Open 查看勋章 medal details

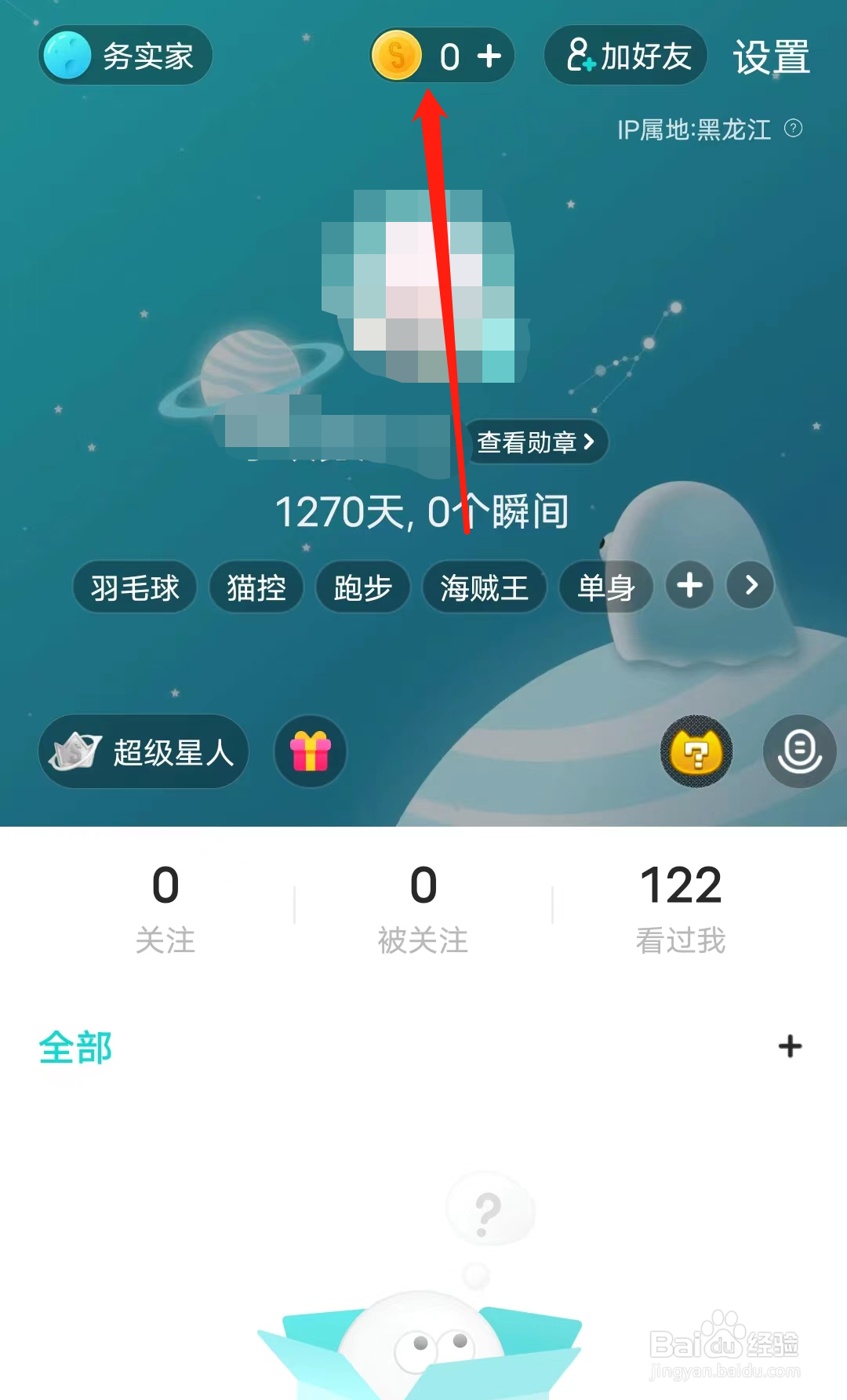click(x=536, y=442)
